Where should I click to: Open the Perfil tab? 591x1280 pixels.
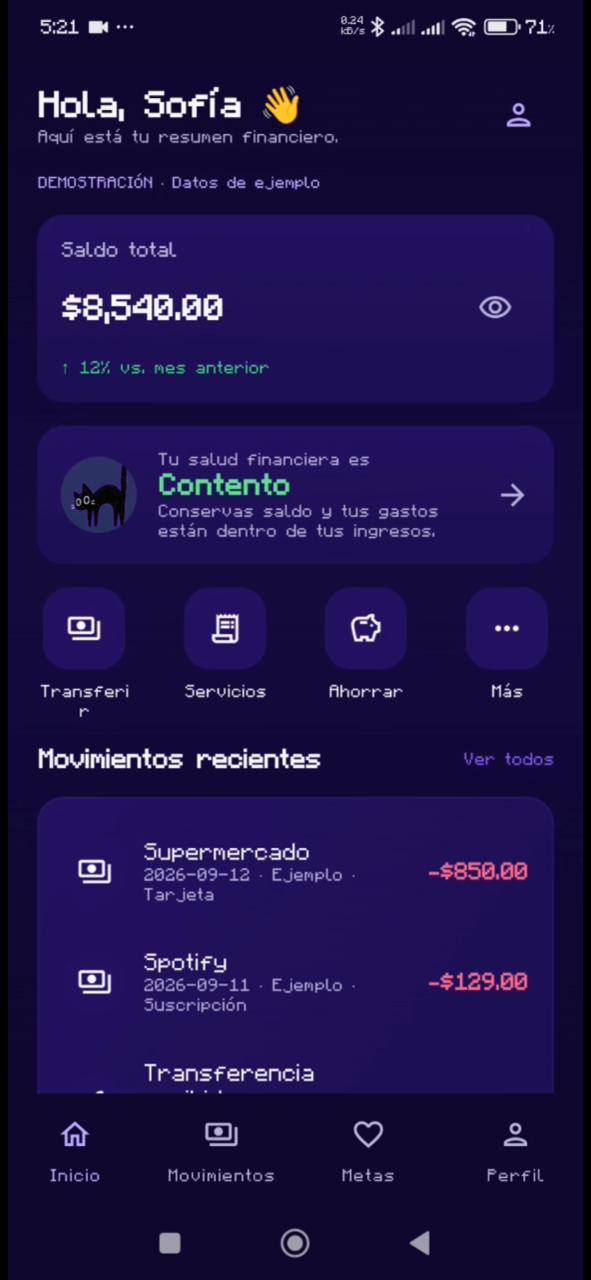coord(515,1152)
